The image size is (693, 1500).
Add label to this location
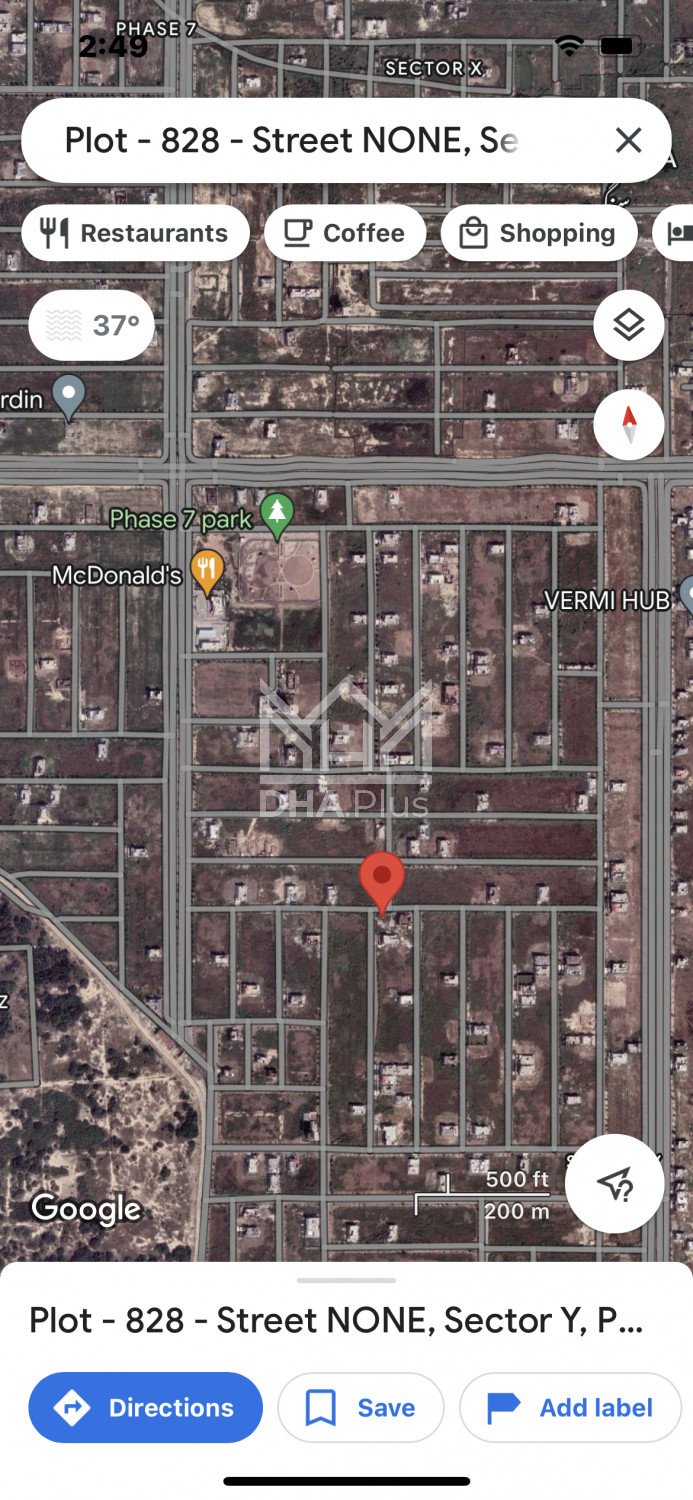(x=570, y=1408)
